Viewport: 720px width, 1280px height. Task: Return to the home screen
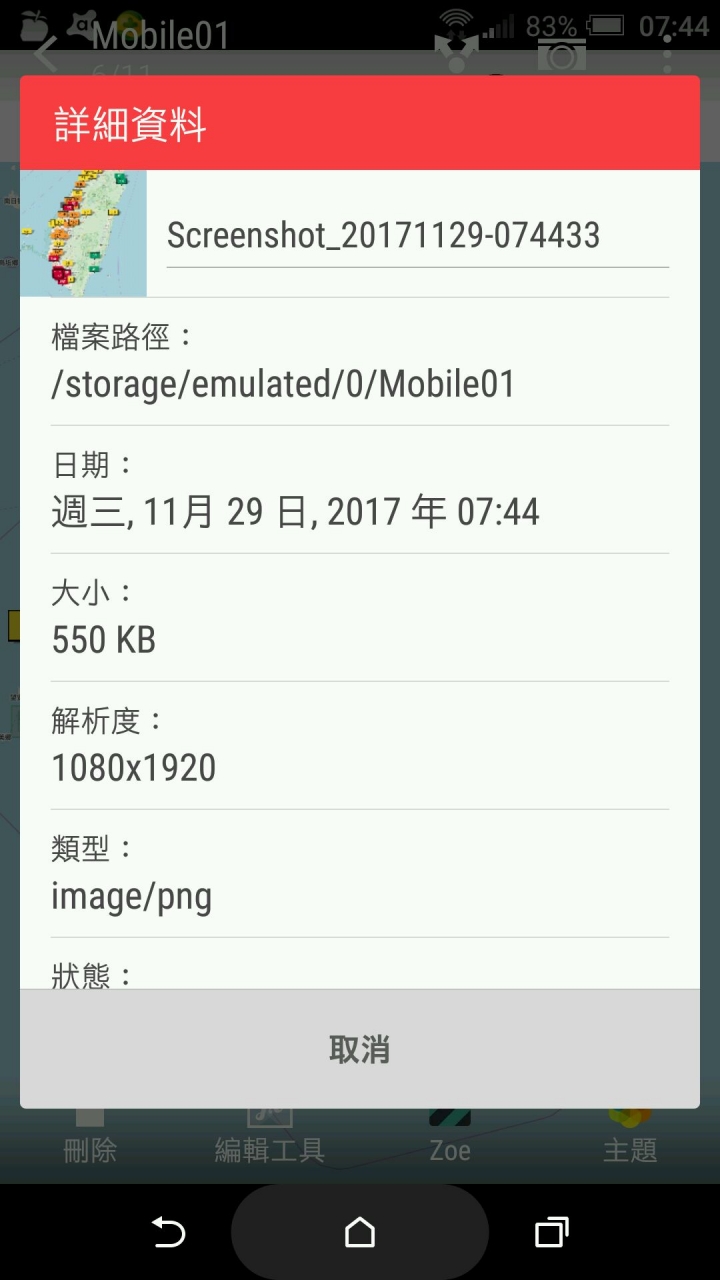pos(360,1232)
